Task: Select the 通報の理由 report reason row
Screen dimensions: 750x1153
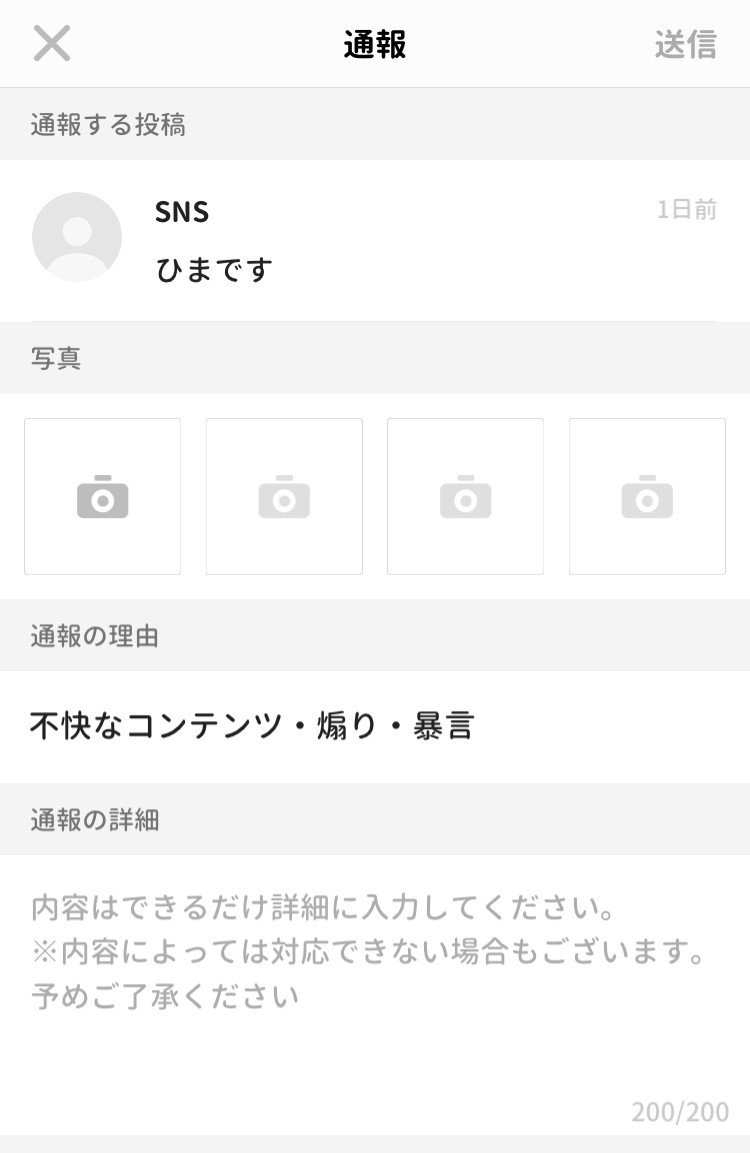Action: pyautogui.click(x=375, y=727)
